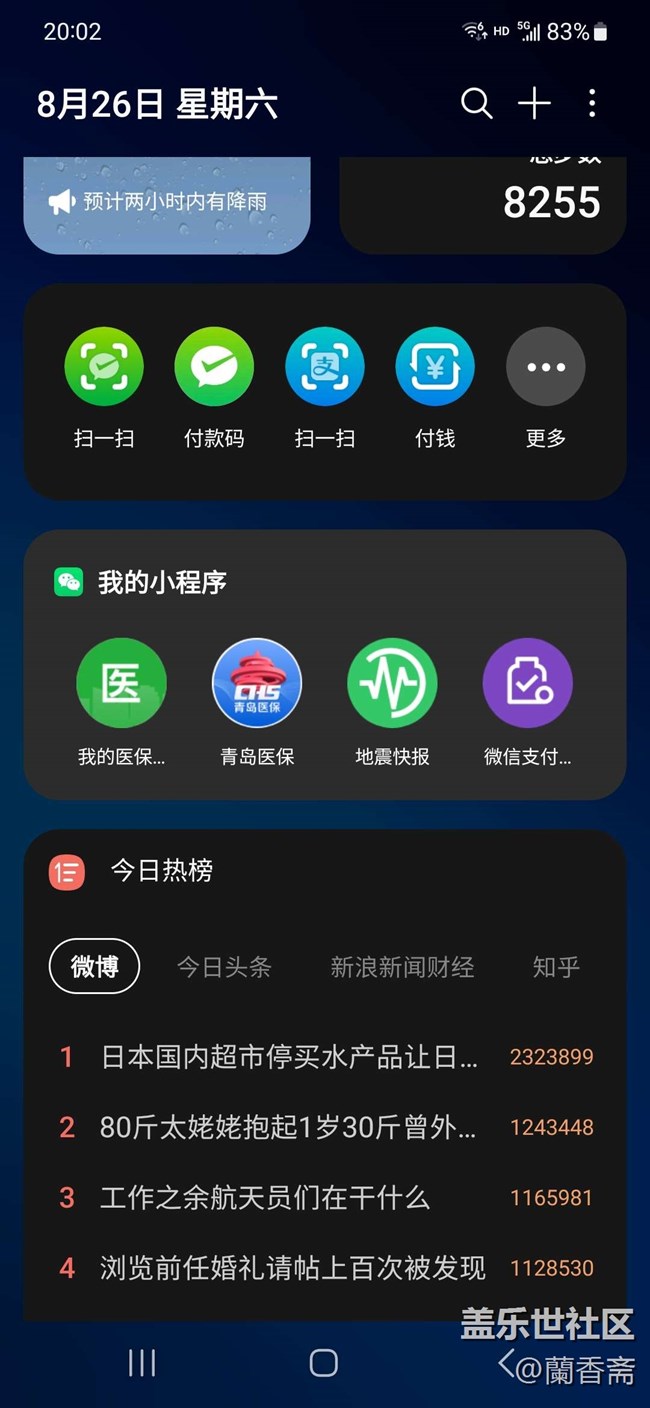Read topic 3 工作之余航天员们在干什么

point(325,1197)
